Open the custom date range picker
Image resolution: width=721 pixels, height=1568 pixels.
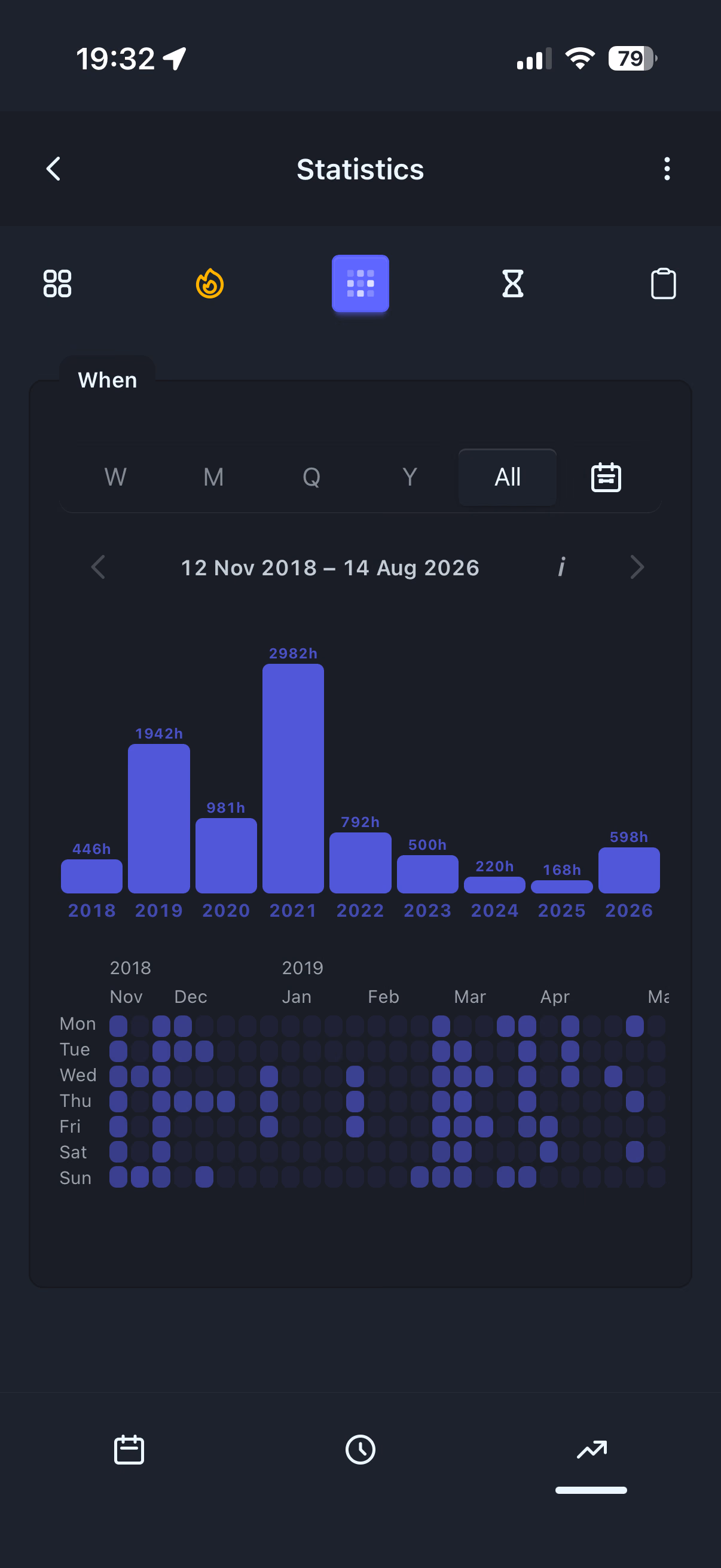(x=606, y=477)
